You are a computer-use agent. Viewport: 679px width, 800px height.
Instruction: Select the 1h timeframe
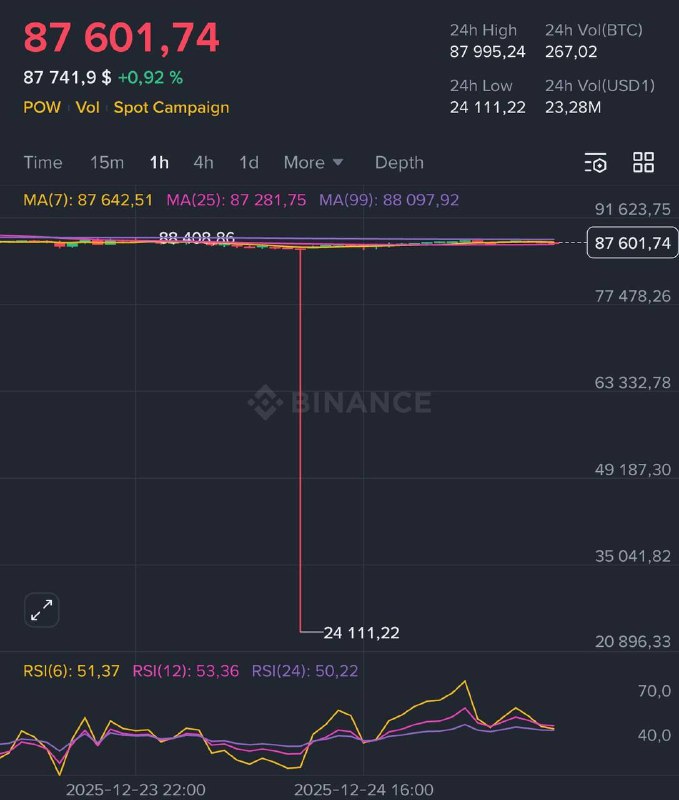pos(159,162)
